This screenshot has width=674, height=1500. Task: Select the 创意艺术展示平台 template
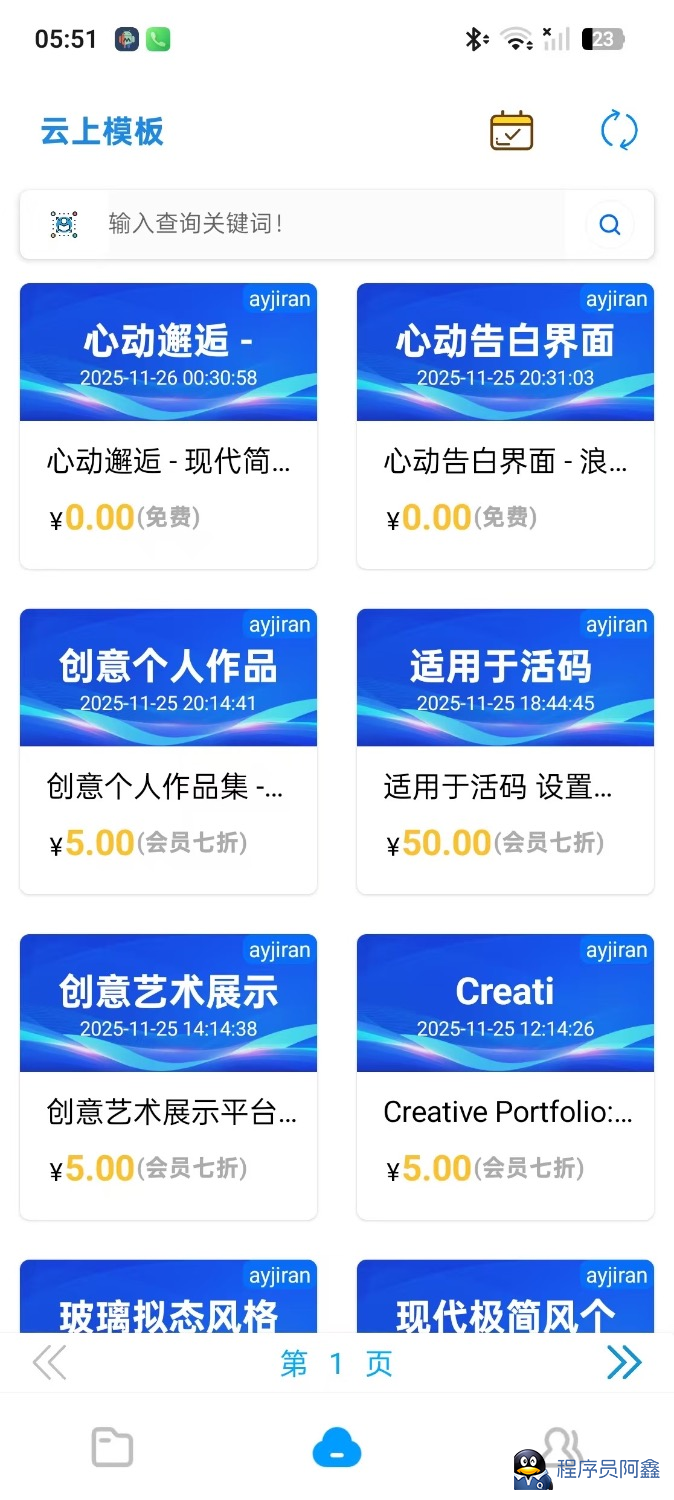point(168,1075)
